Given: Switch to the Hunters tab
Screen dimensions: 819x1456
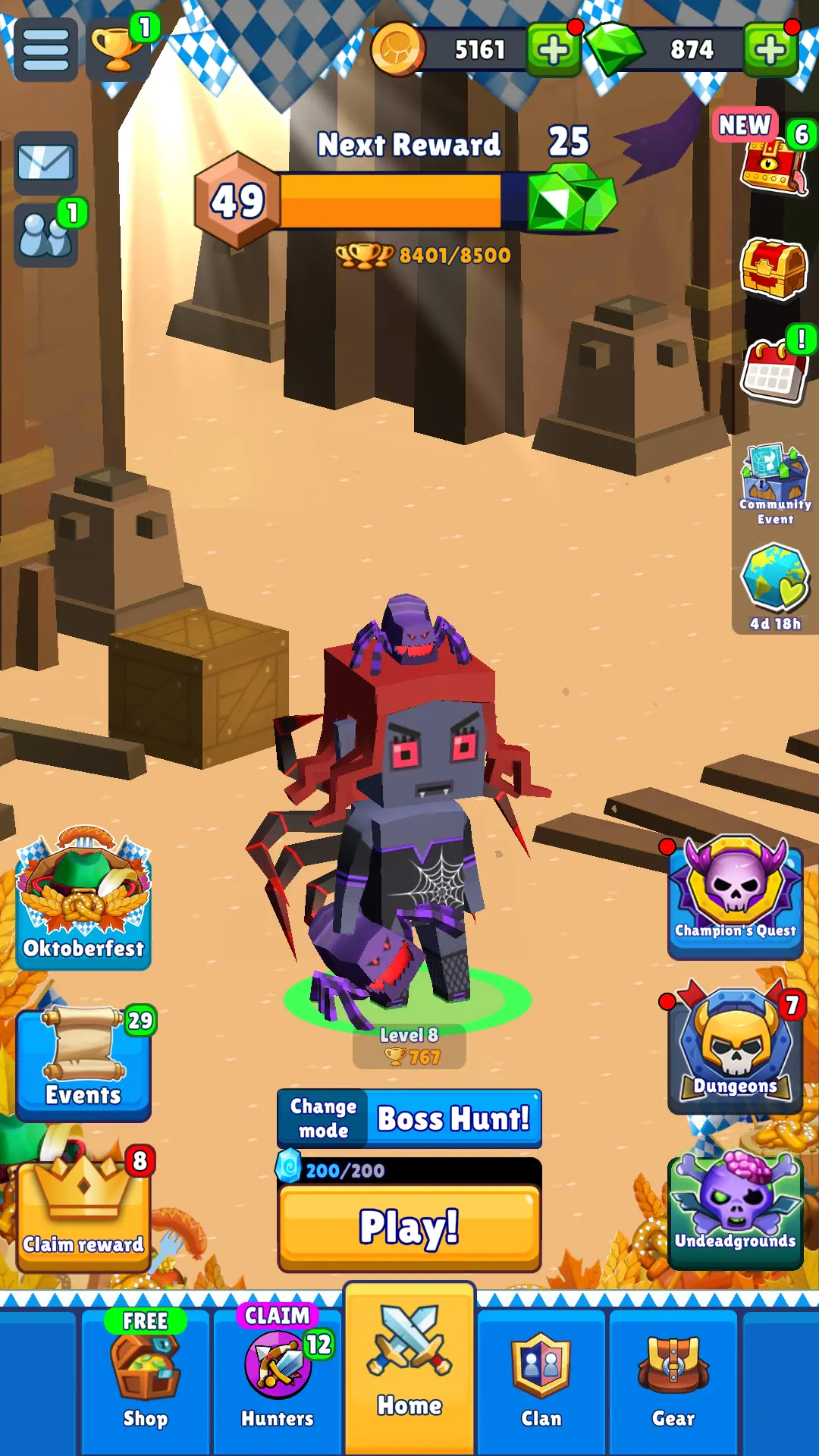Looking at the screenshot, I should click(278, 1380).
